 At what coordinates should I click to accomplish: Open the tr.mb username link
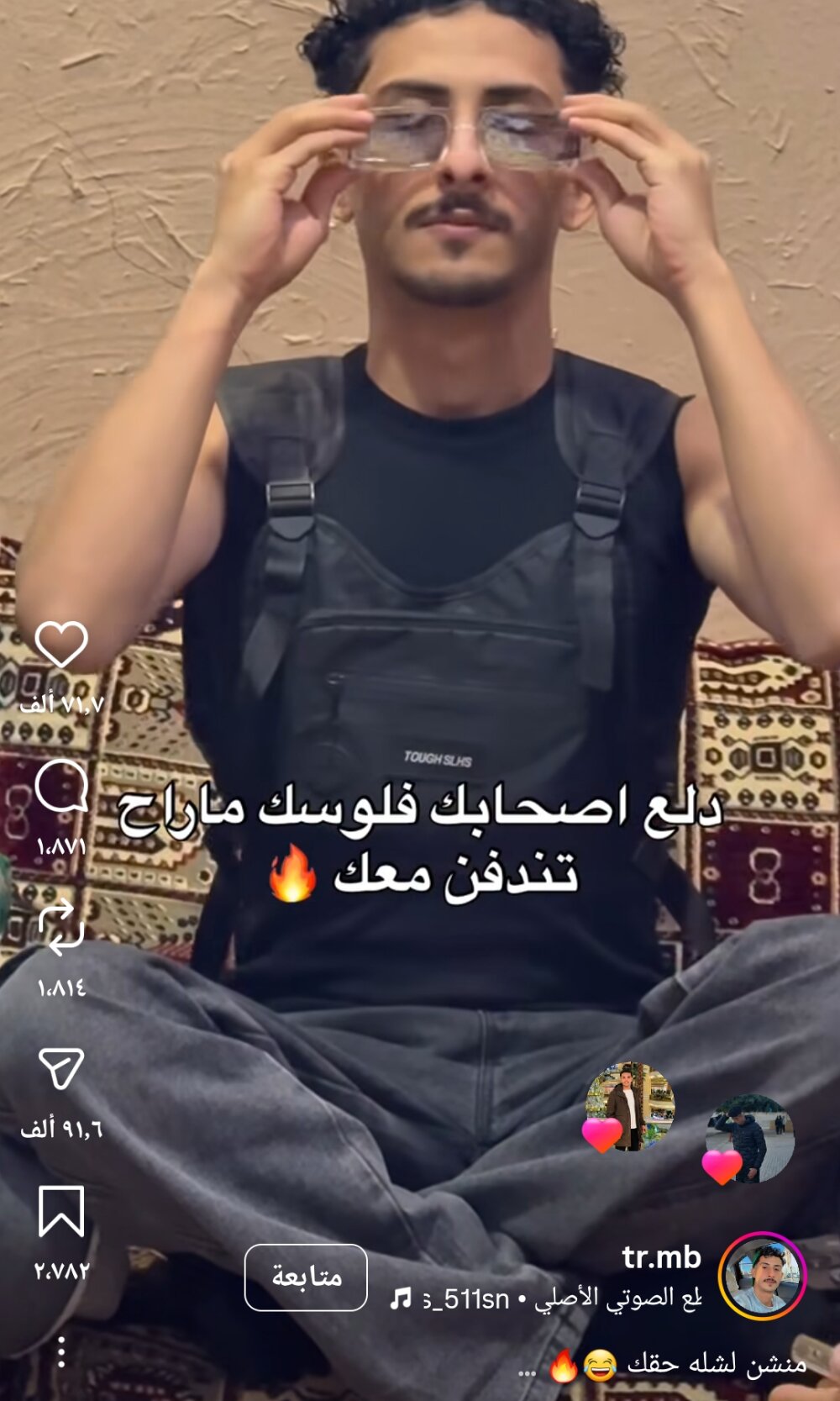point(661,1257)
